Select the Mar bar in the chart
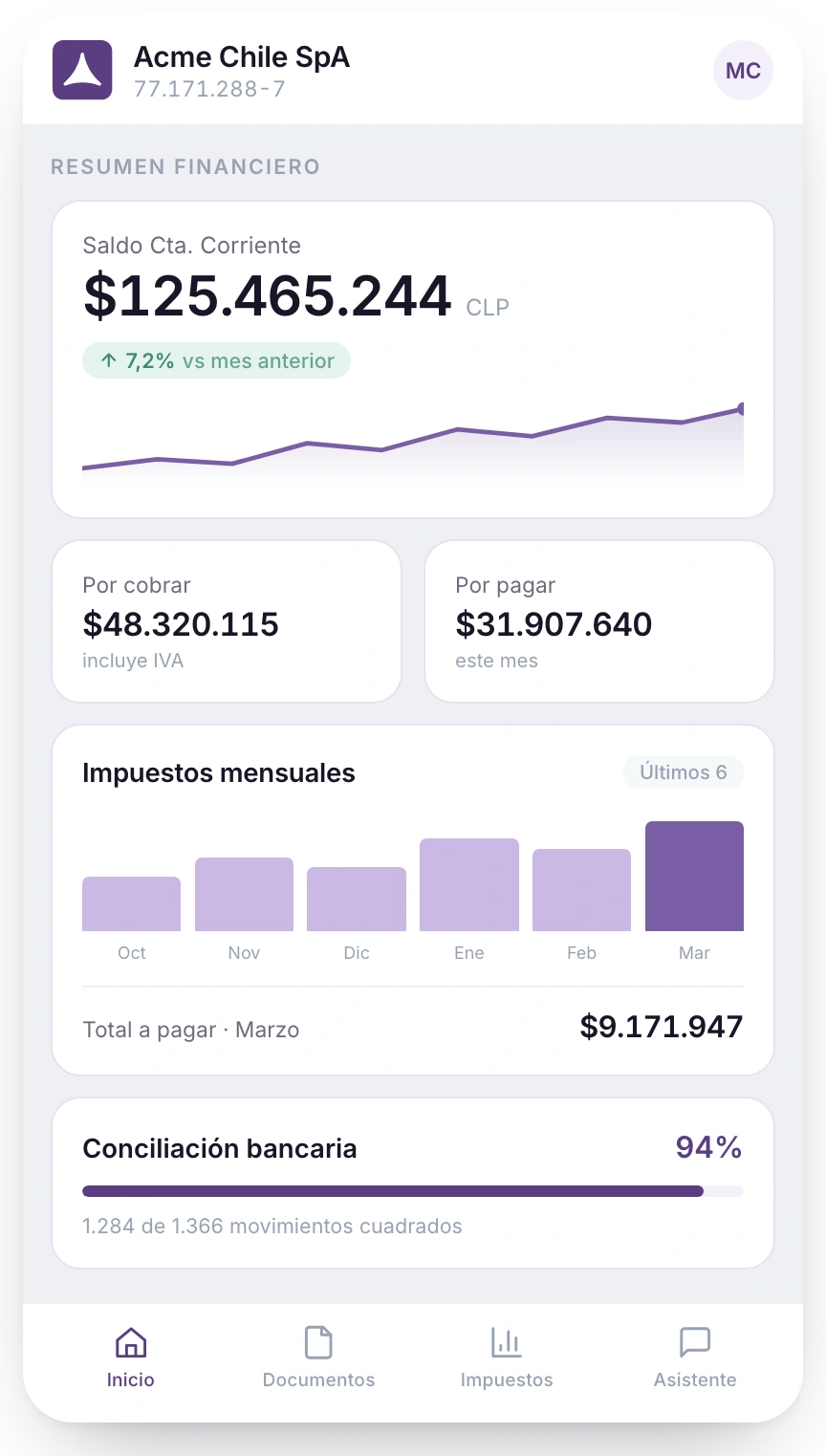The width and height of the screenshot is (826, 1456). coord(694,876)
